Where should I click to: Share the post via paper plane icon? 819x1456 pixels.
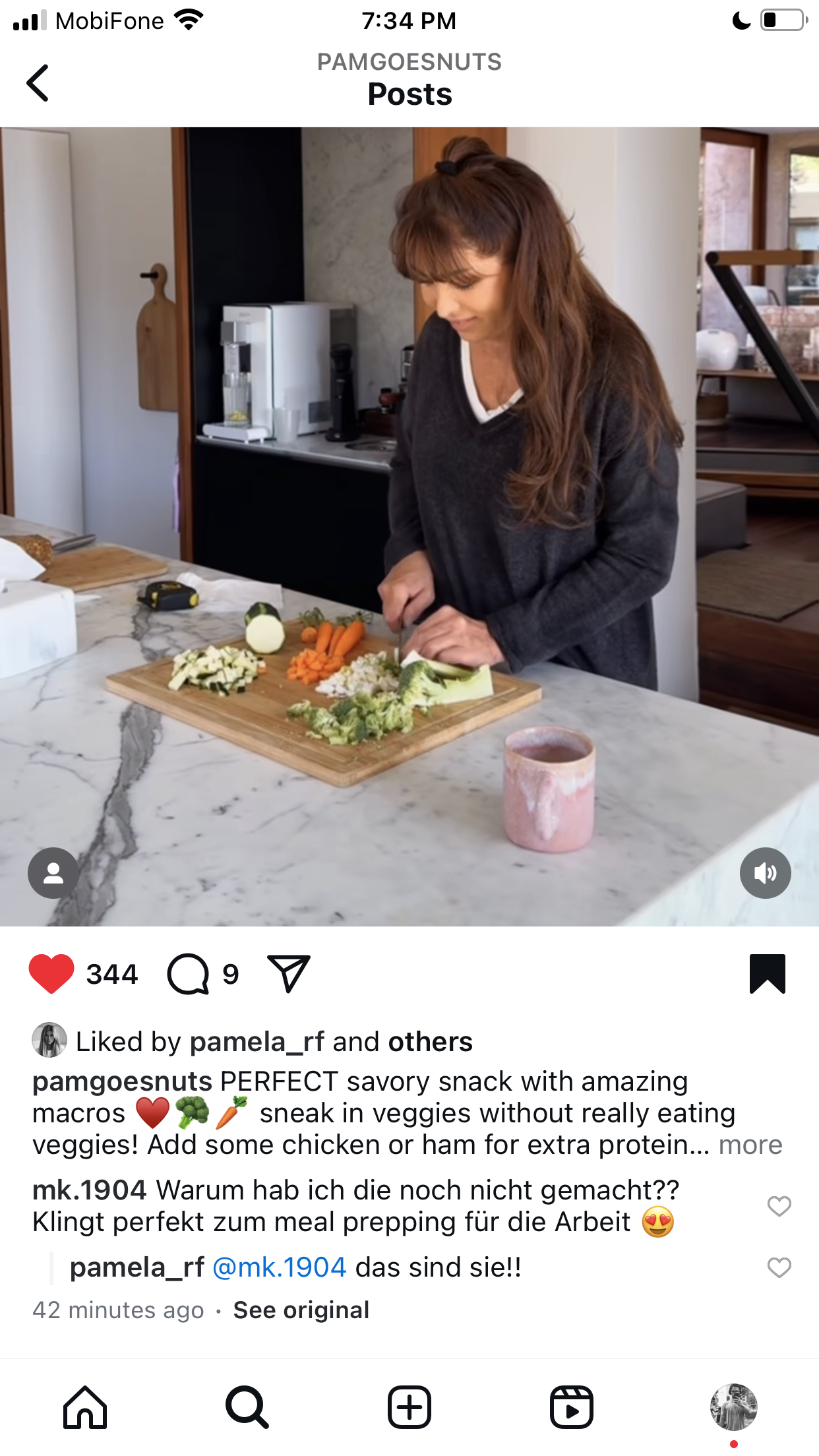point(289,973)
